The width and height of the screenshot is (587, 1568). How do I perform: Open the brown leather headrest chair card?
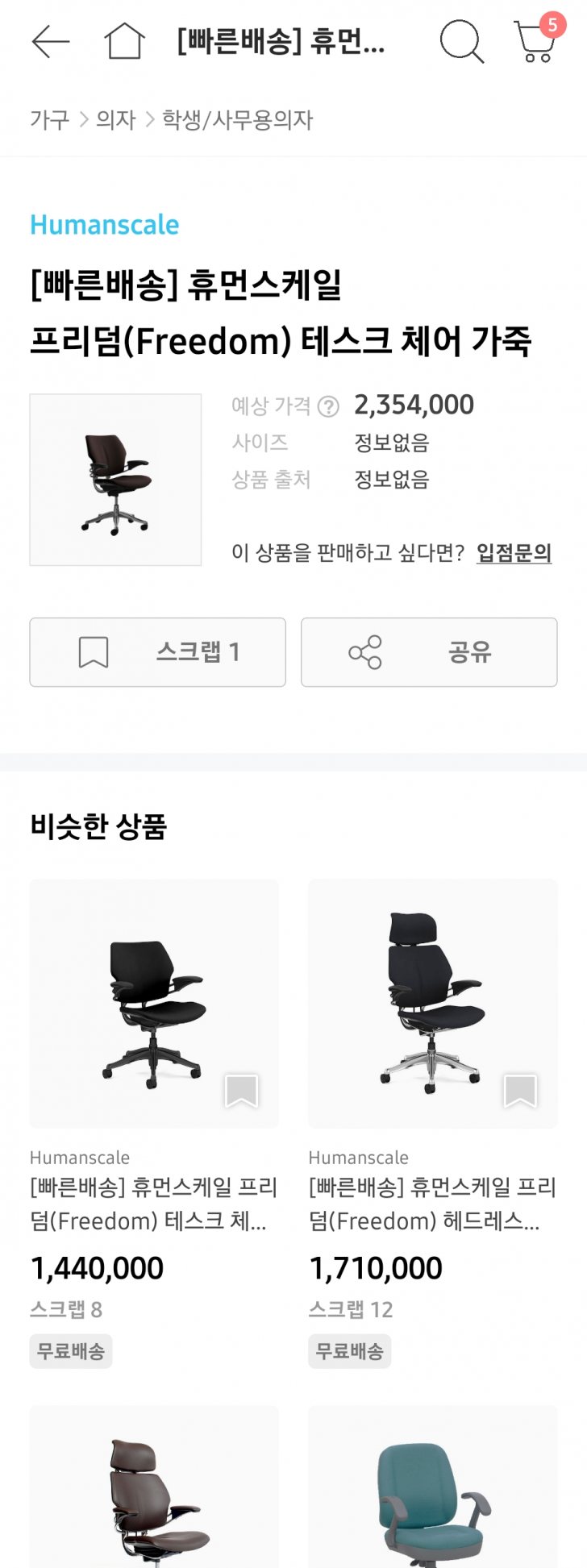click(154, 1486)
